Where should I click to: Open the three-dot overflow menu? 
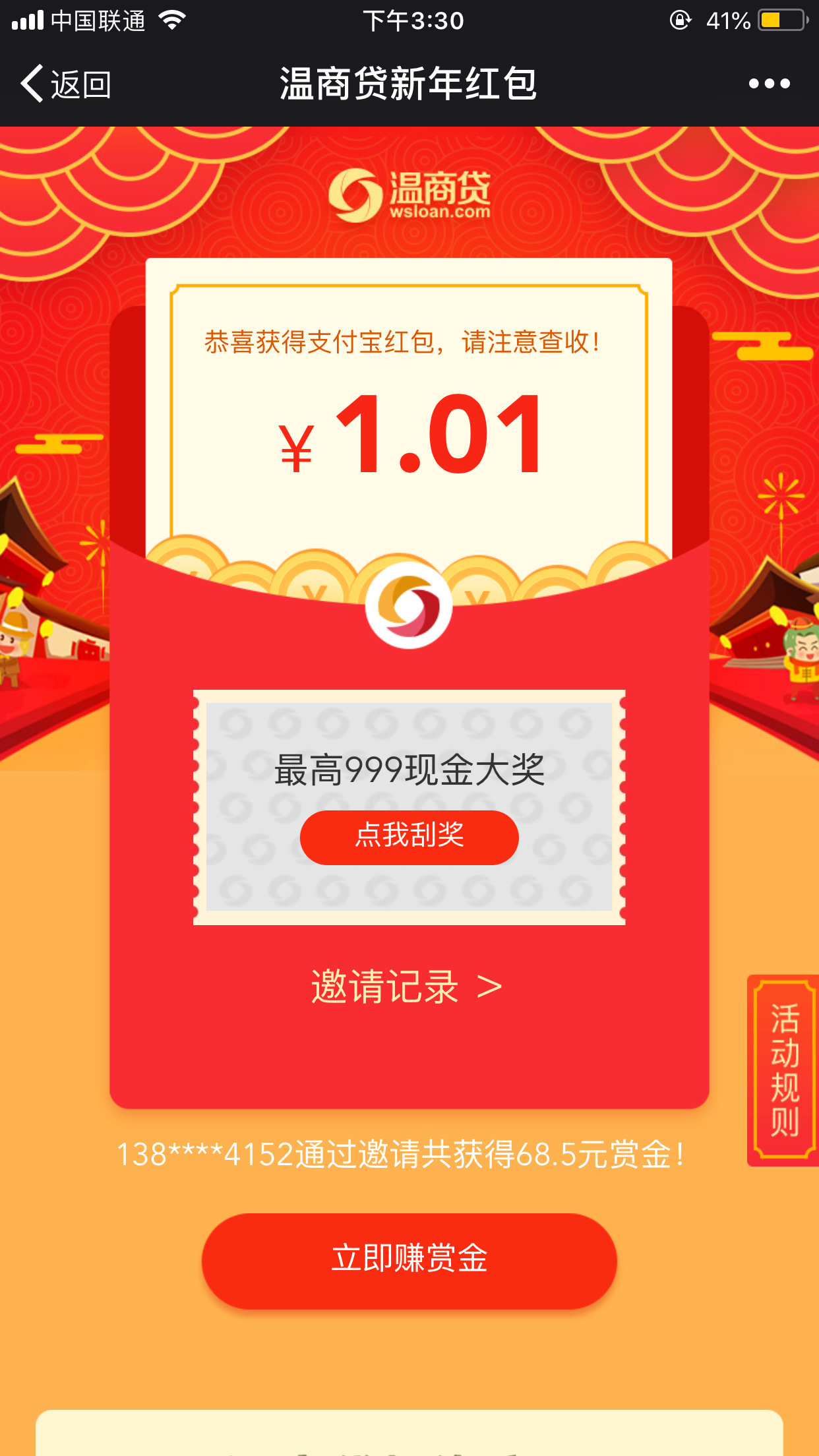(769, 84)
